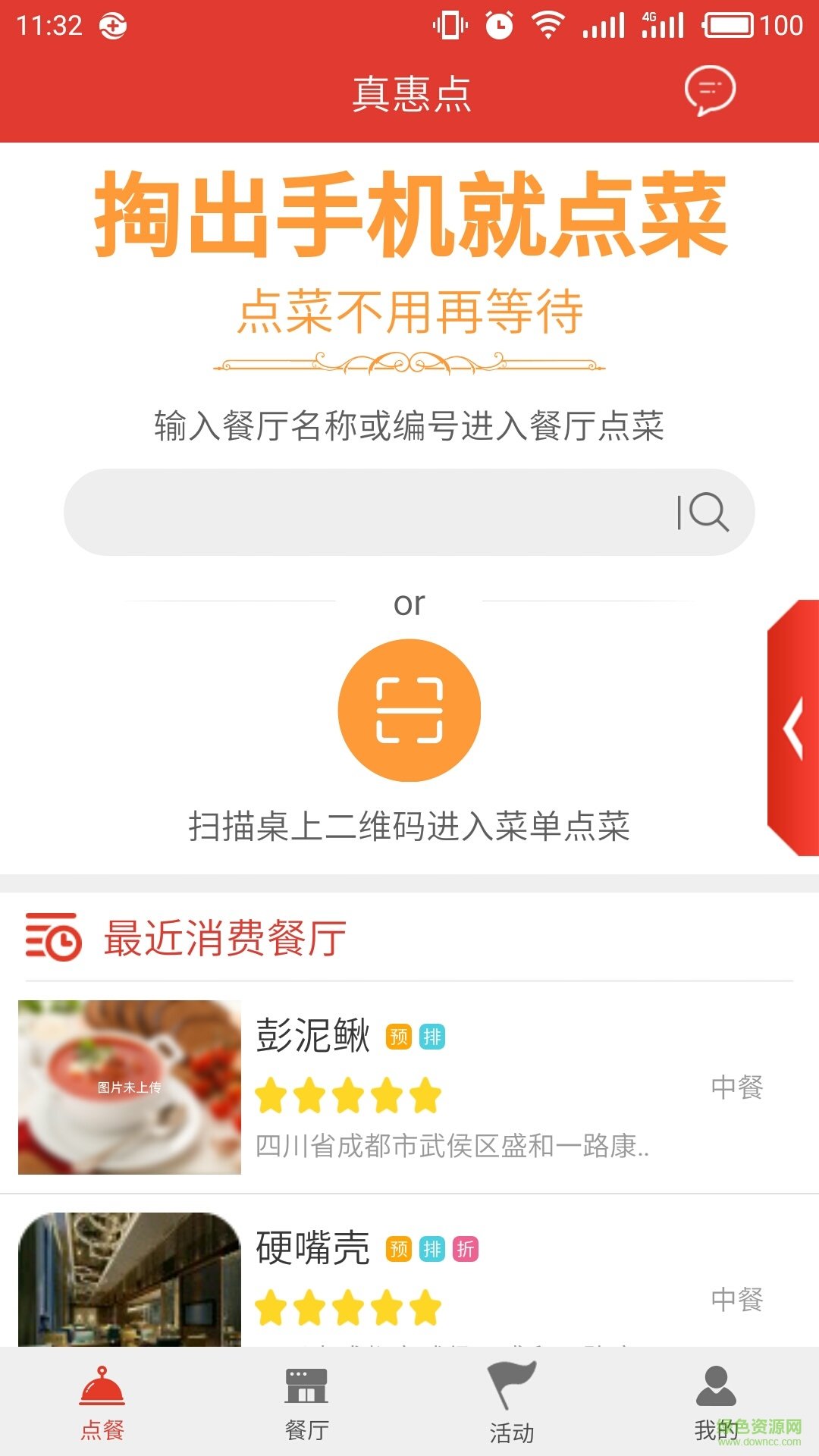Image resolution: width=819 pixels, height=1456 pixels.
Task: Select the search magnifier icon
Action: [706, 510]
